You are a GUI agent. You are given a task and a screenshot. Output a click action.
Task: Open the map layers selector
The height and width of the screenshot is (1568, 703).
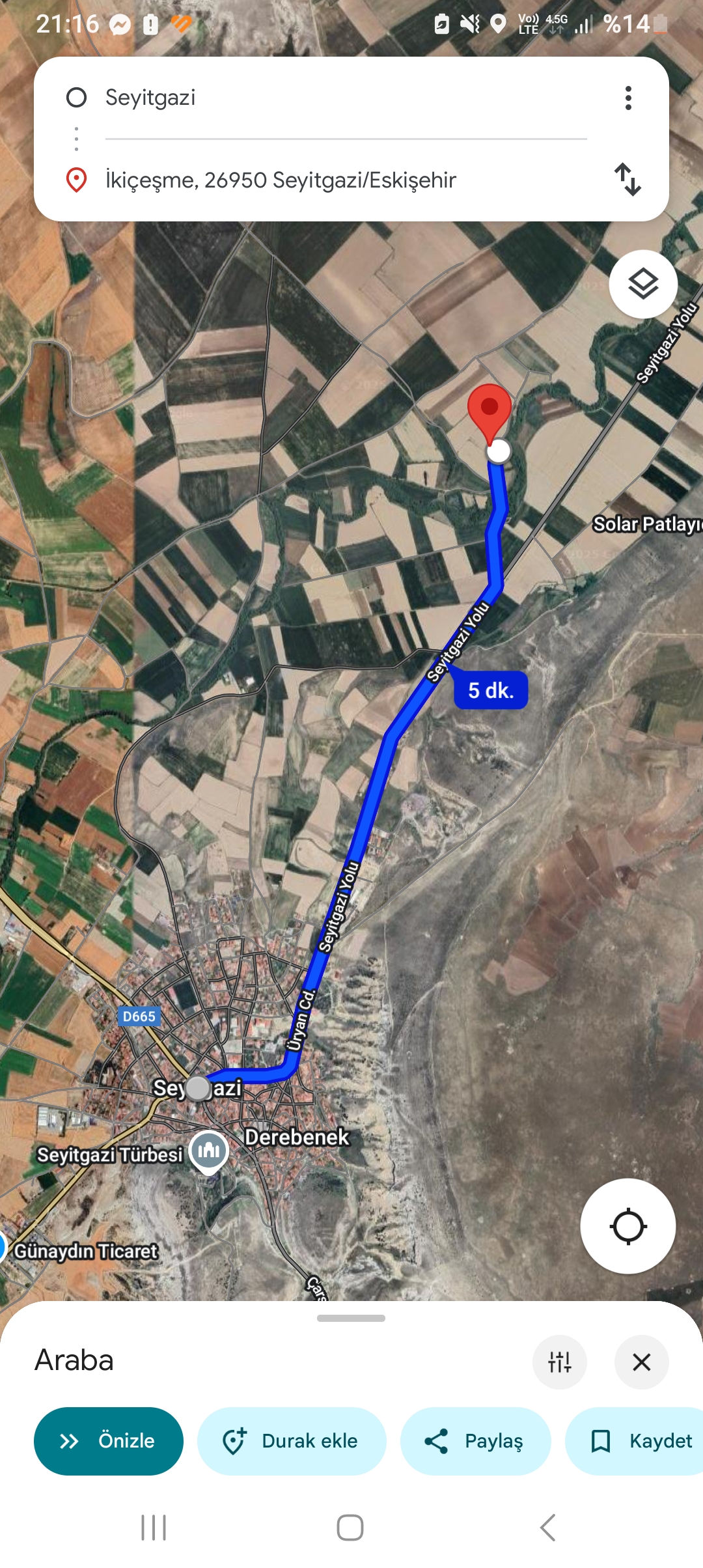click(643, 285)
